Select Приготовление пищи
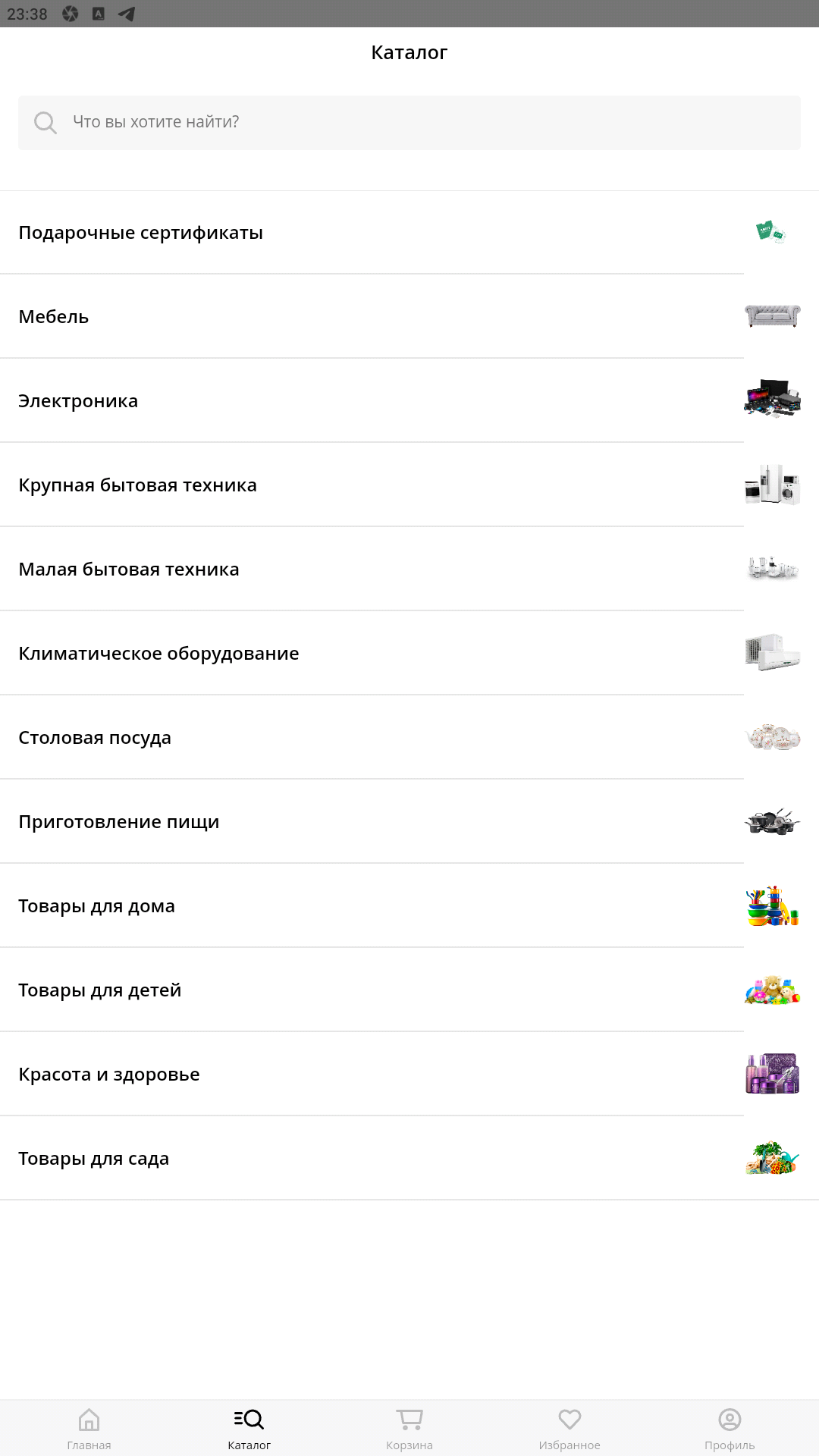This screenshot has height=1456, width=819. [409, 822]
